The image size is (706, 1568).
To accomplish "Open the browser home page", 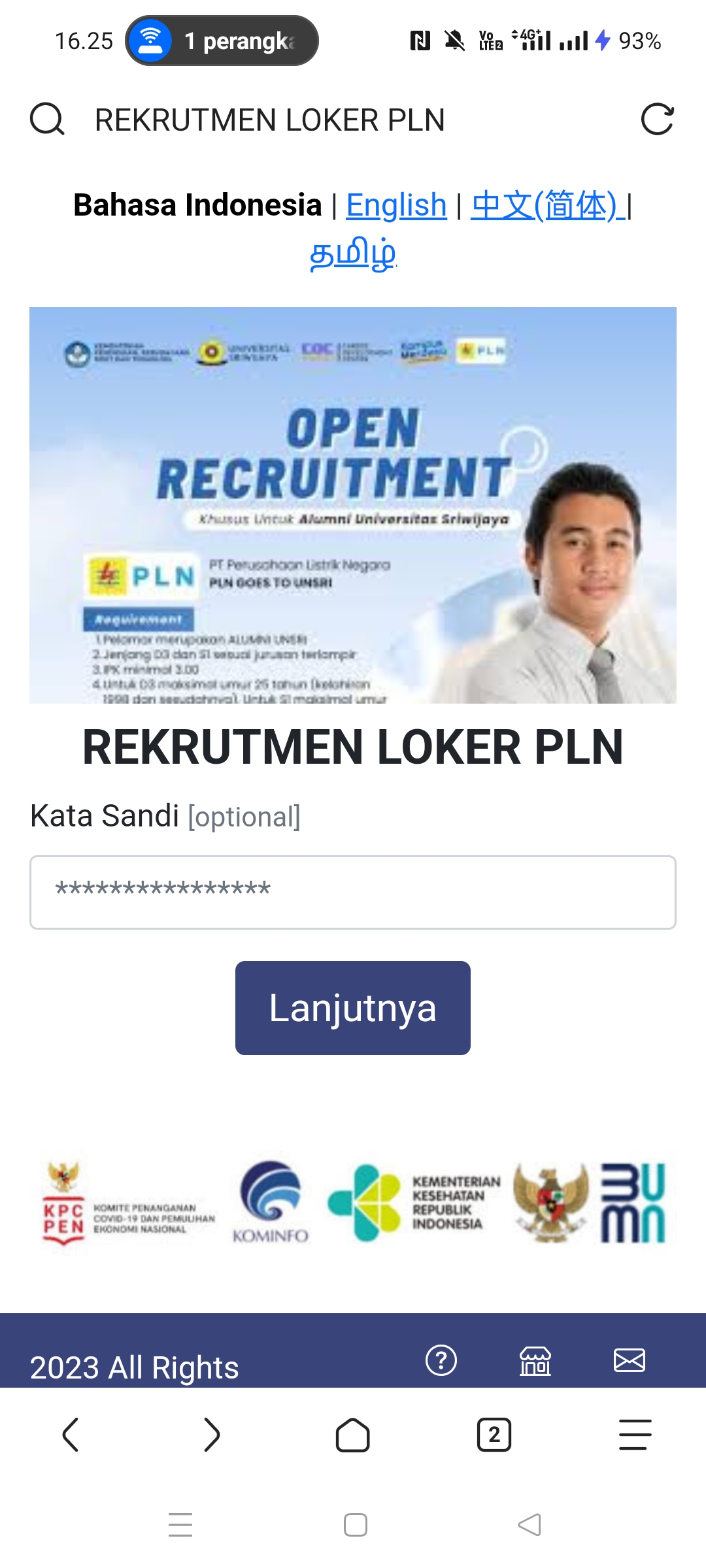I will pos(353,1435).
